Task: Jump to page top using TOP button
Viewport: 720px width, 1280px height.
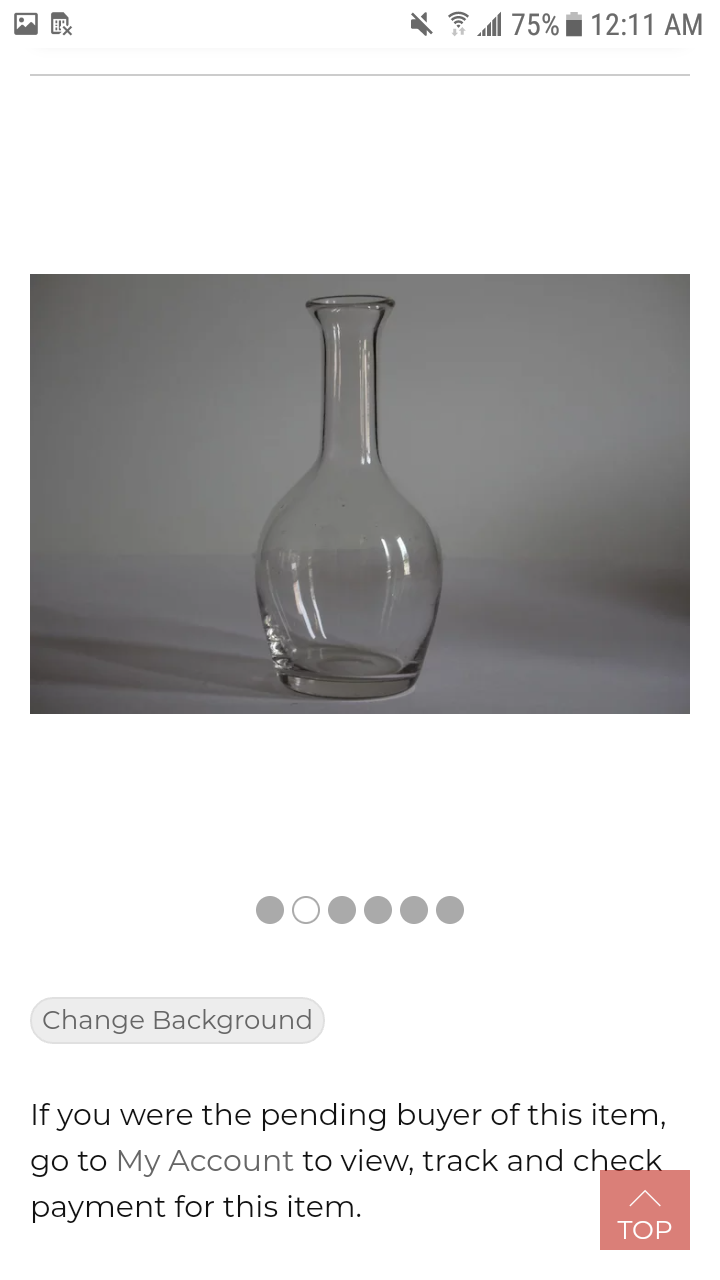Action: tap(645, 1231)
